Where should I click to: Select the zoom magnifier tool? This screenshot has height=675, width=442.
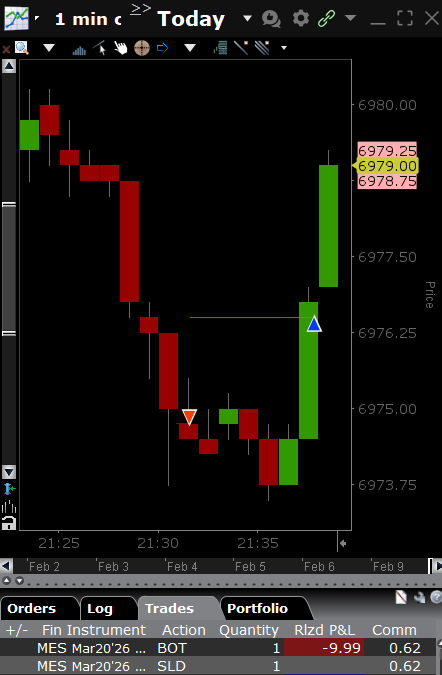(22, 48)
